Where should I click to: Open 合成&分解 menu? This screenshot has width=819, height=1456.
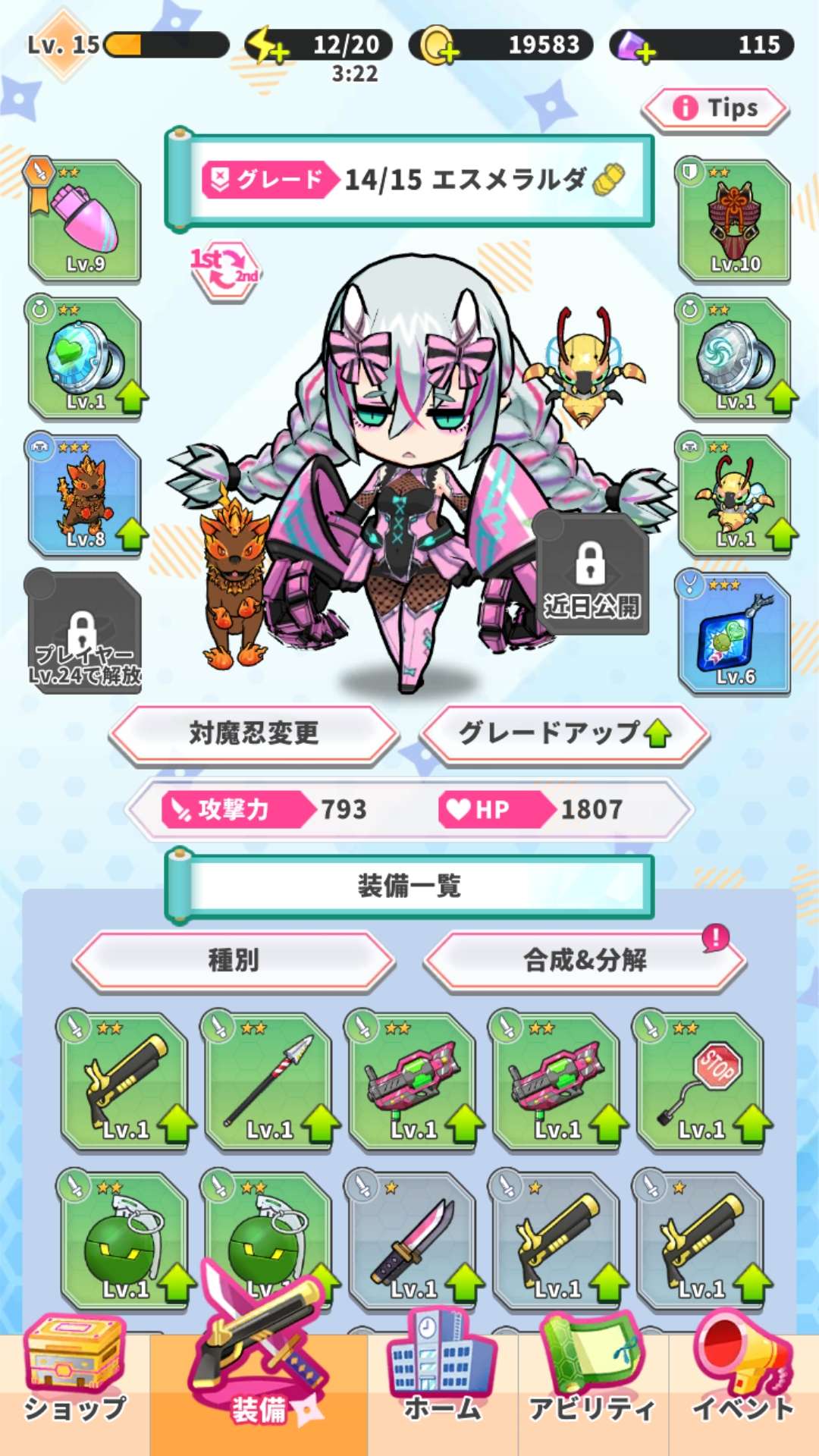point(585,960)
